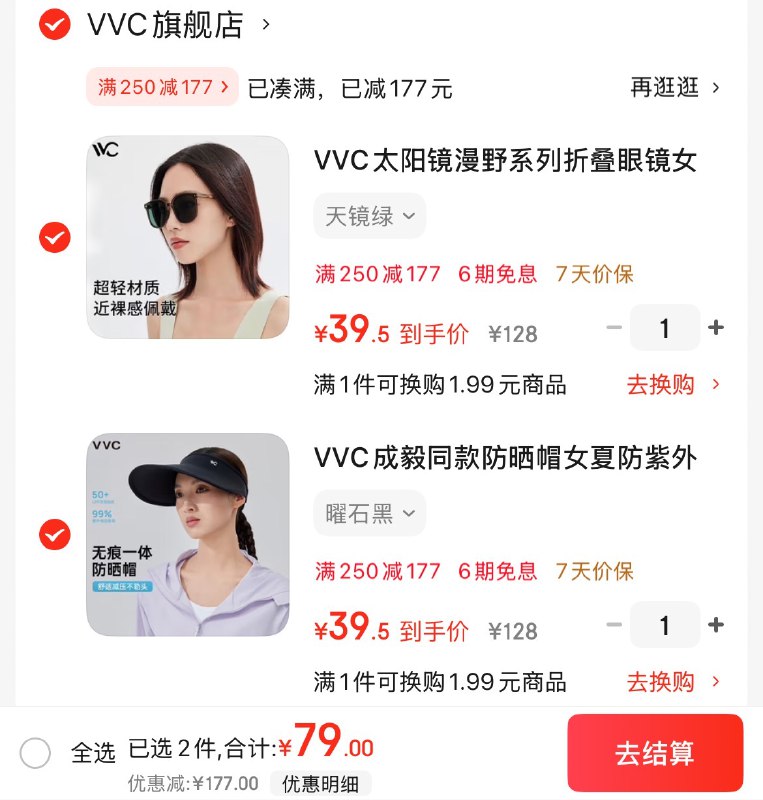Tap the plus icon for the sun hat
763x800 pixels.
coord(716,624)
